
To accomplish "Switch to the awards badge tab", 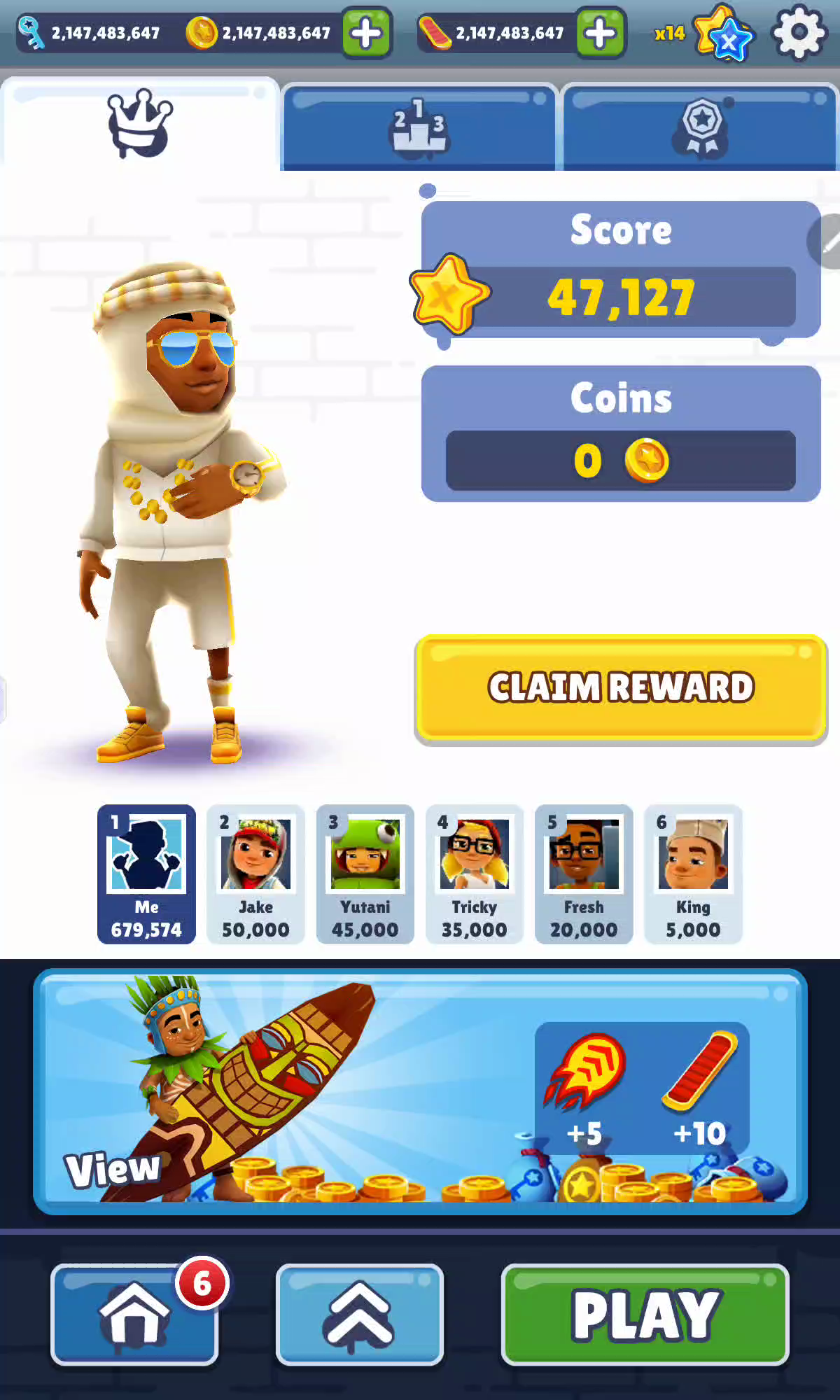I will [x=700, y=127].
